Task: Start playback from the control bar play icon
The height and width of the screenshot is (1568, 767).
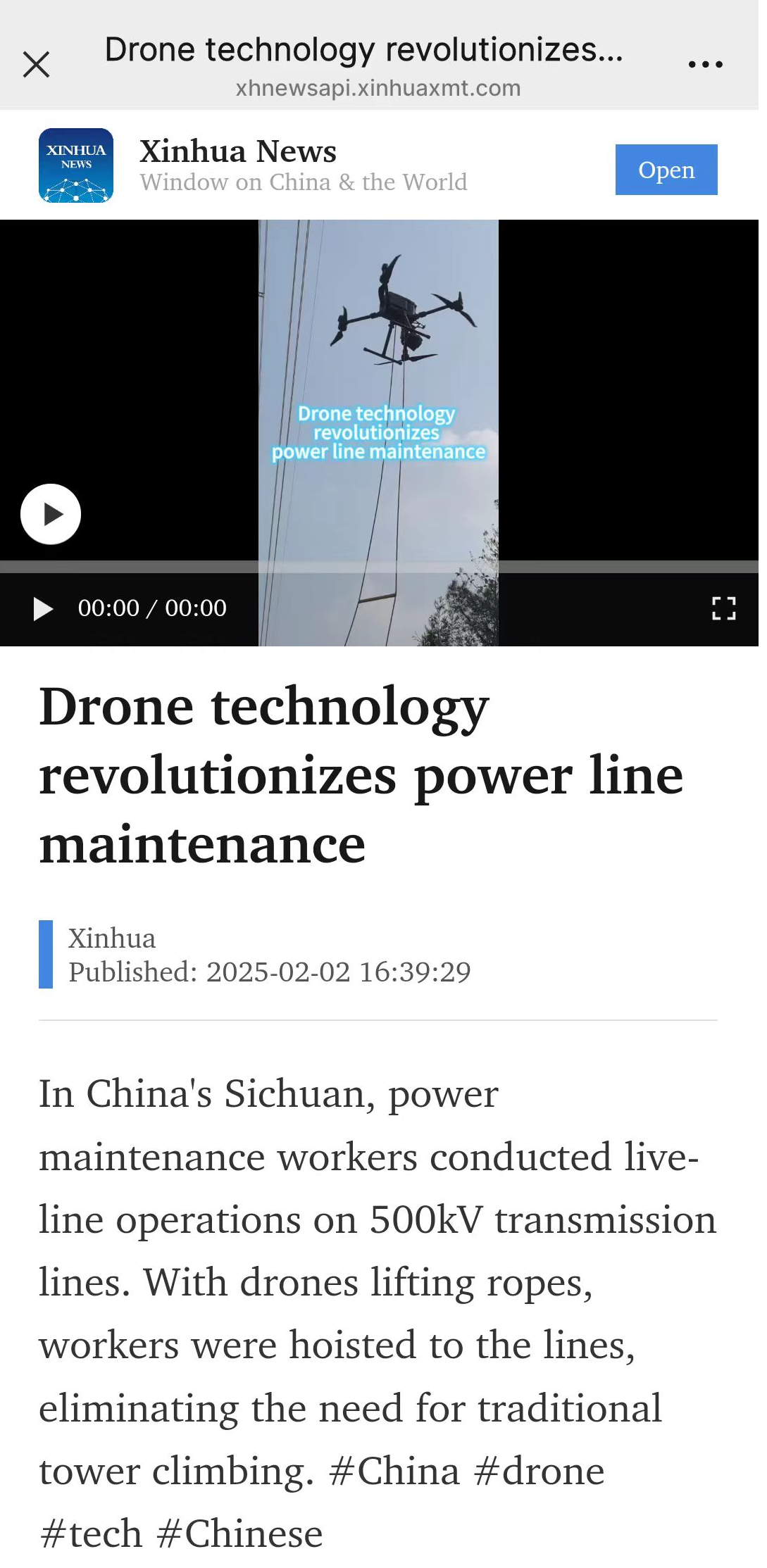Action: point(43,609)
